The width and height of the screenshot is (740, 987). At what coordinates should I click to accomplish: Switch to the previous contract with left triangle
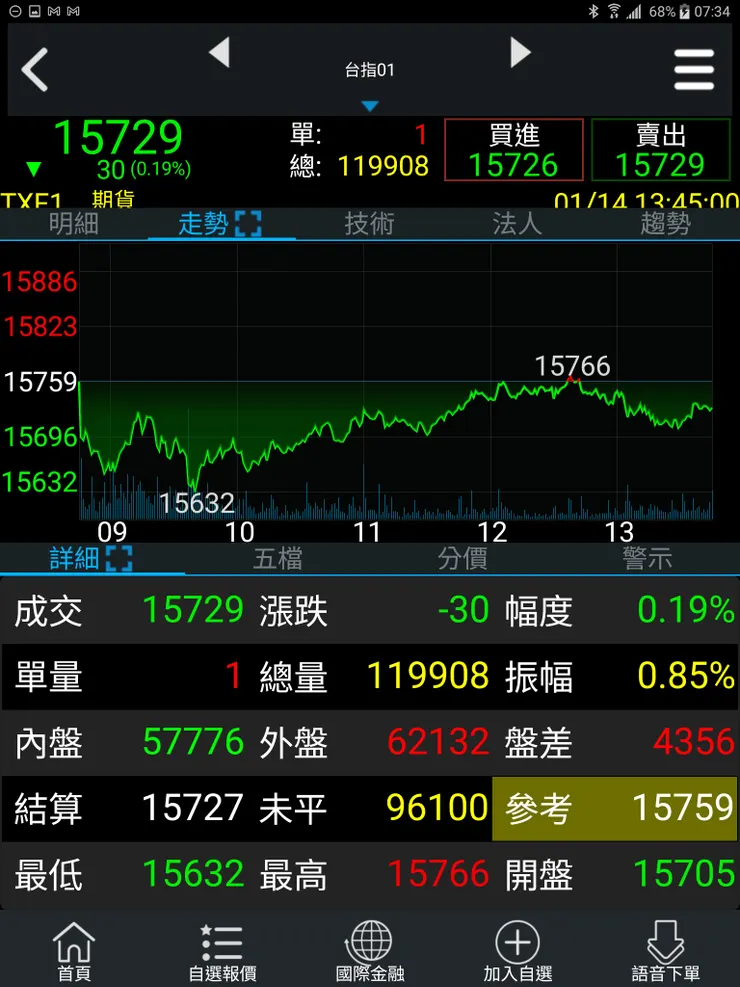click(x=219, y=52)
